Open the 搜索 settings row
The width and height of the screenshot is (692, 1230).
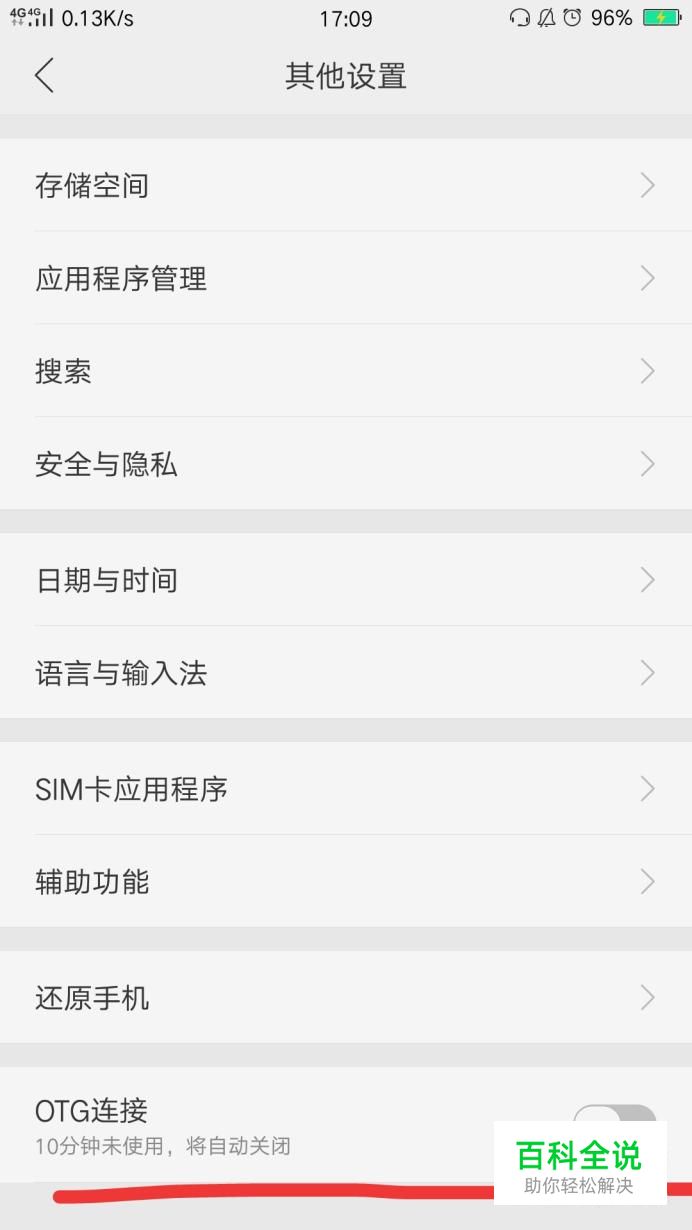346,371
